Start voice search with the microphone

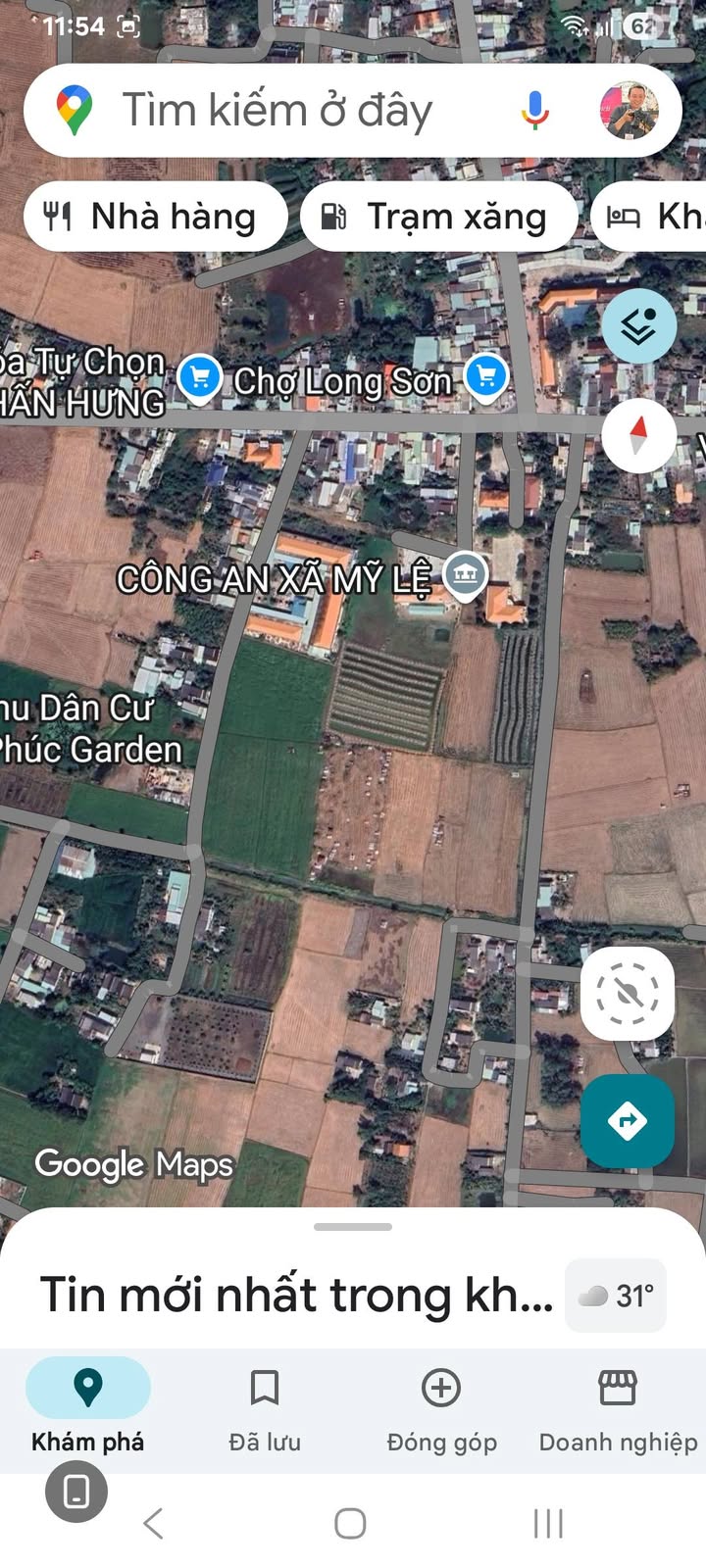(x=534, y=110)
